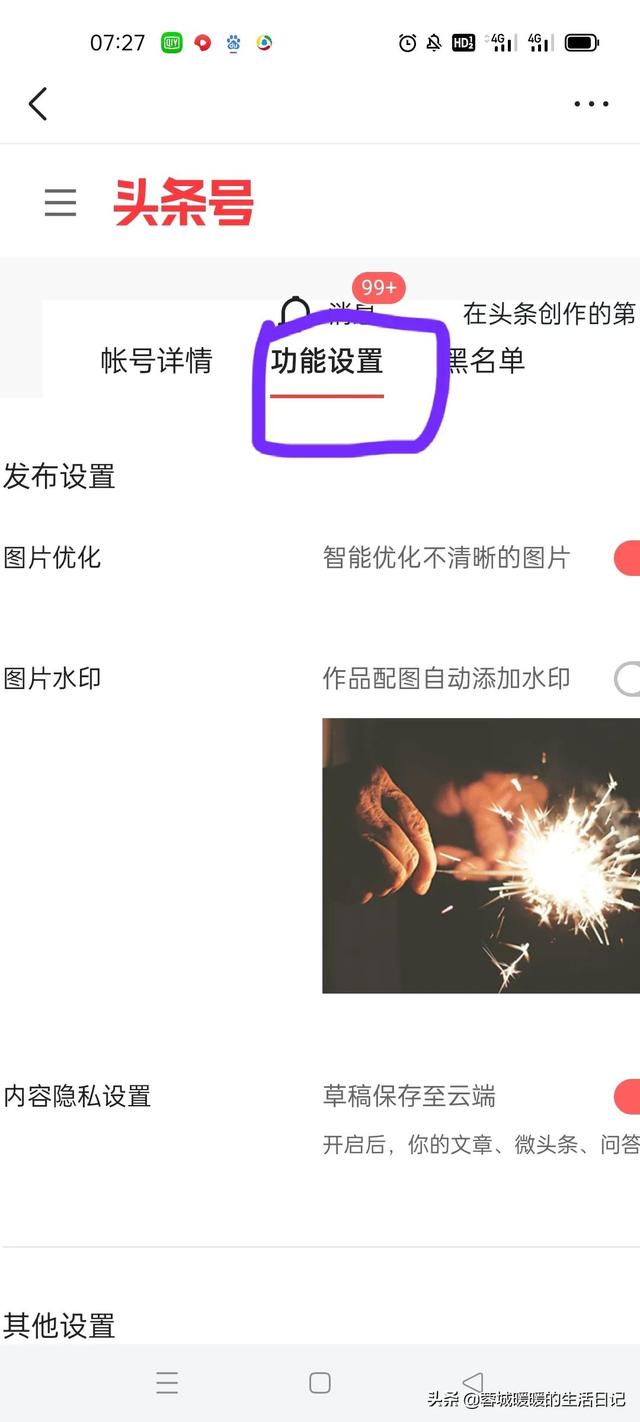Disable the 图片优化 switch

(x=627, y=558)
